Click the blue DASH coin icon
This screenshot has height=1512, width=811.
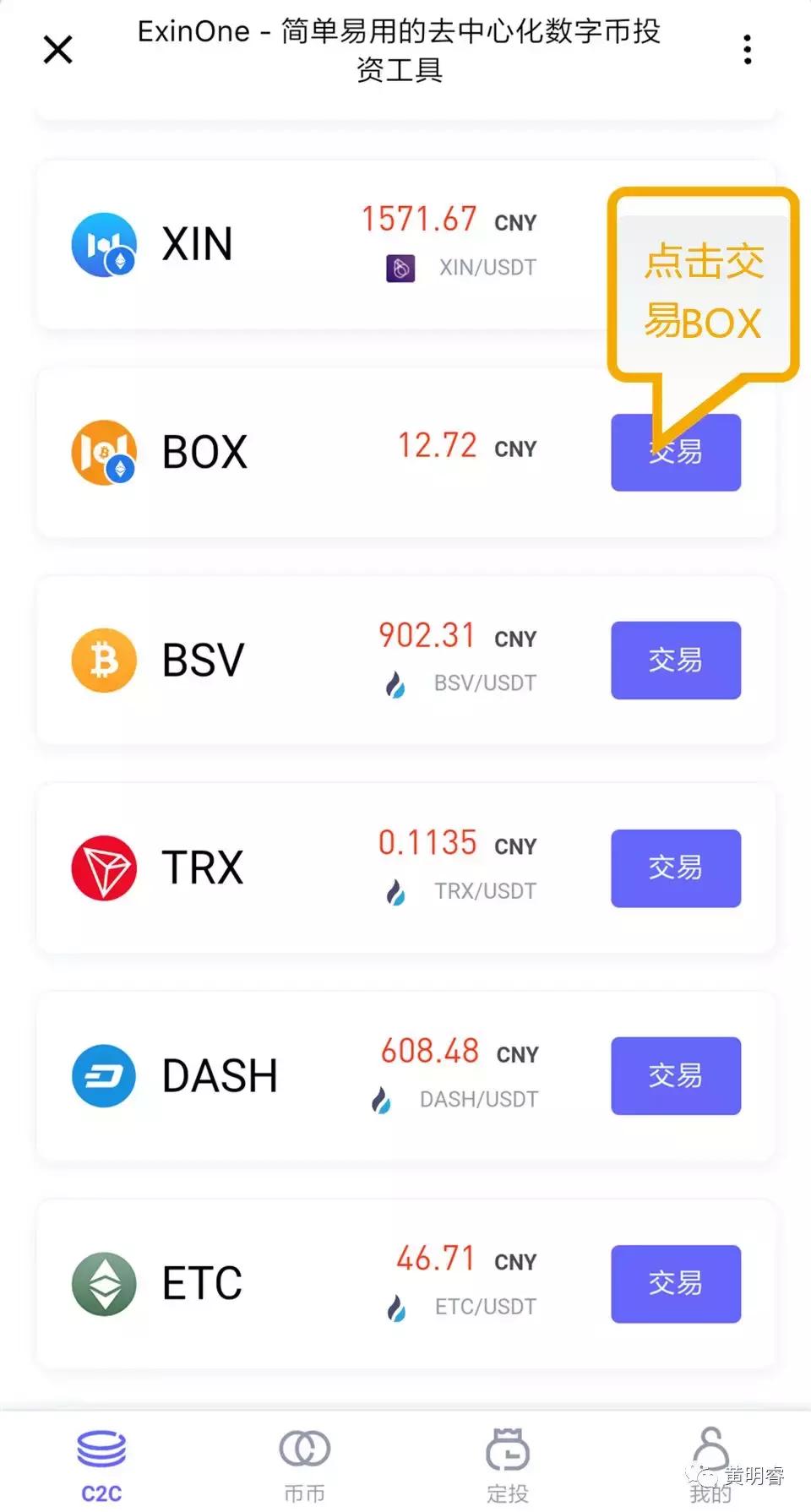pos(105,1075)
